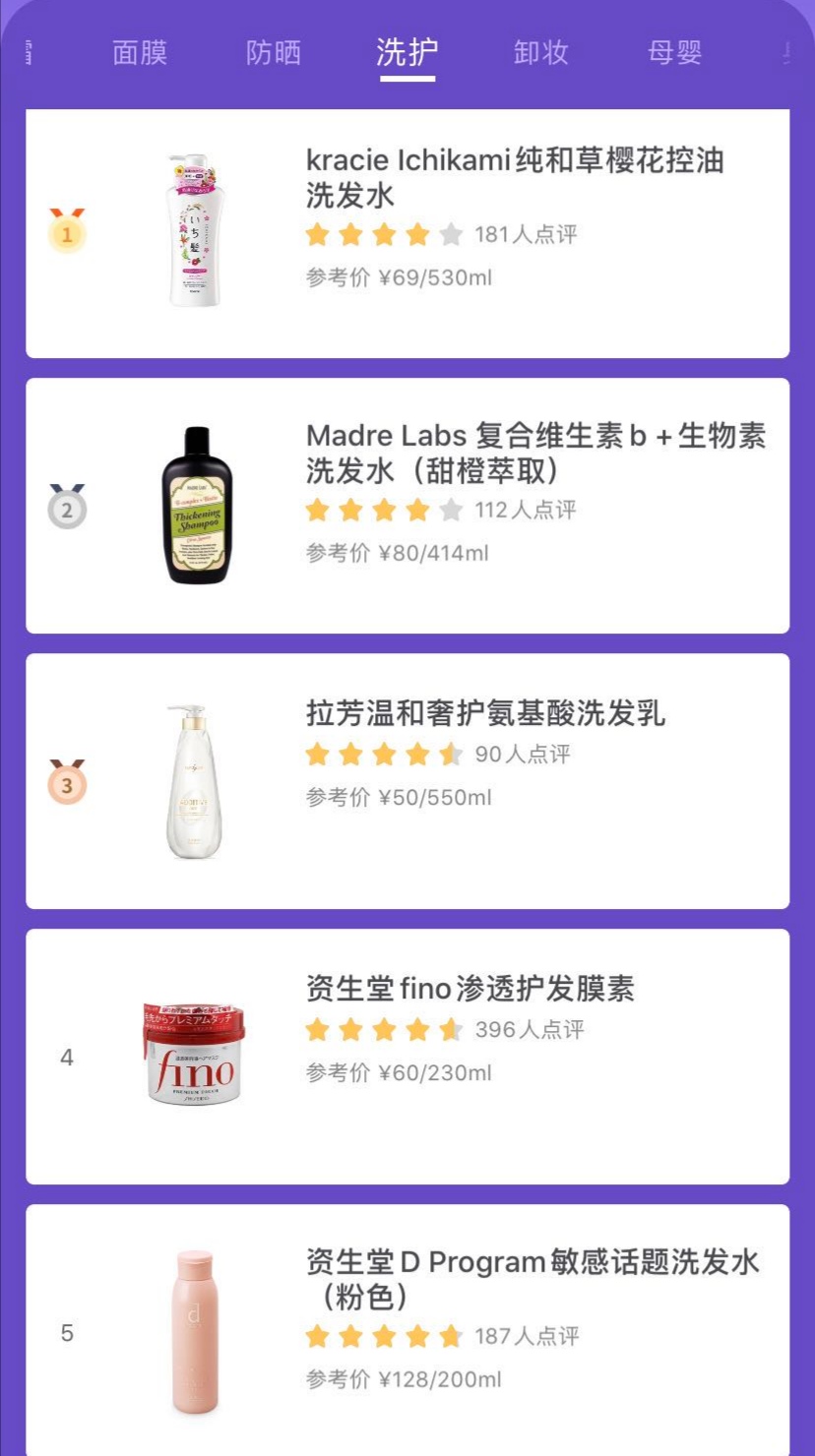Click rank number 4 beside fino
The image size is (815, 1456).
66,1057
